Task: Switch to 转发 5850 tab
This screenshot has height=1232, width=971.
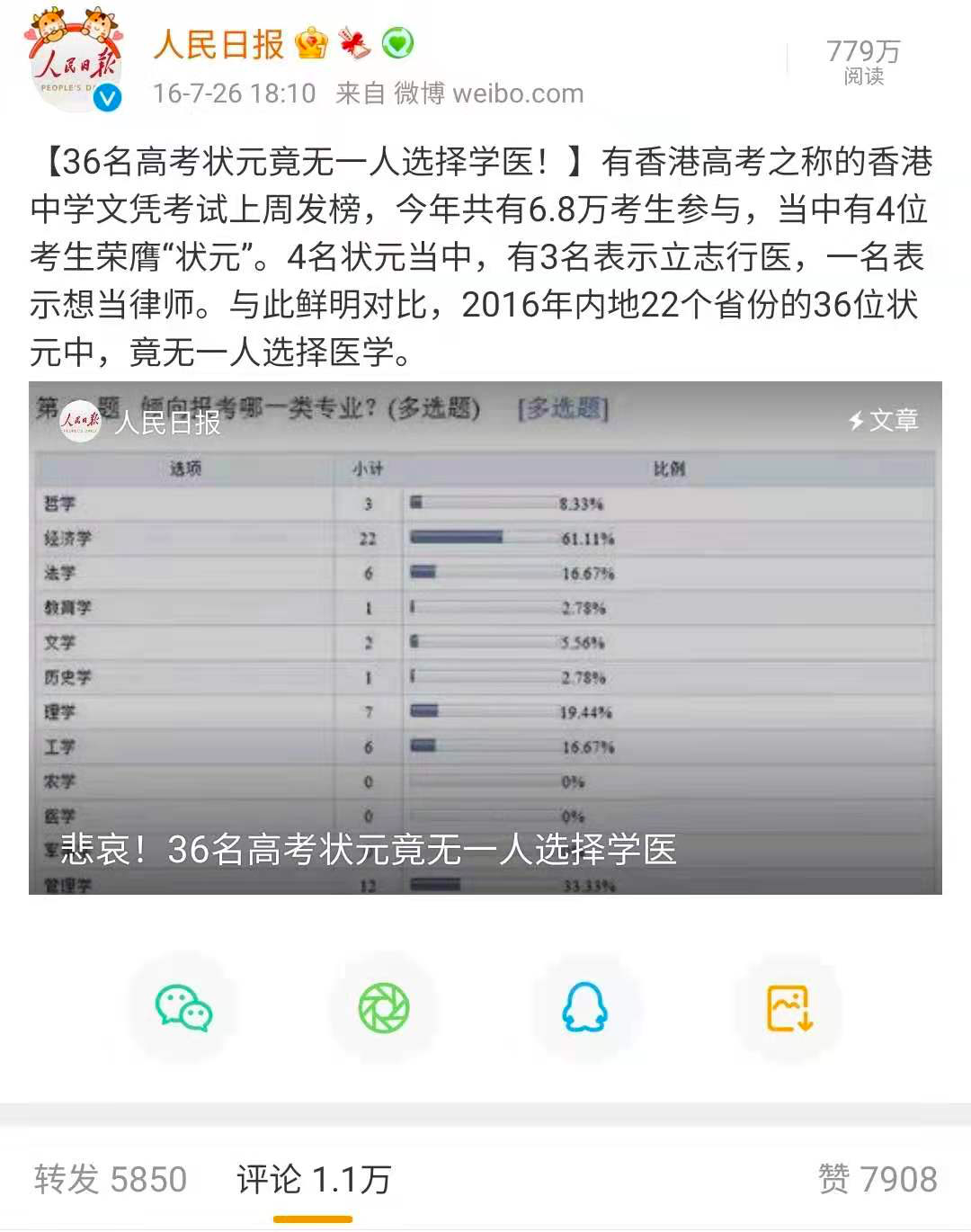Action: [111, 1179]
